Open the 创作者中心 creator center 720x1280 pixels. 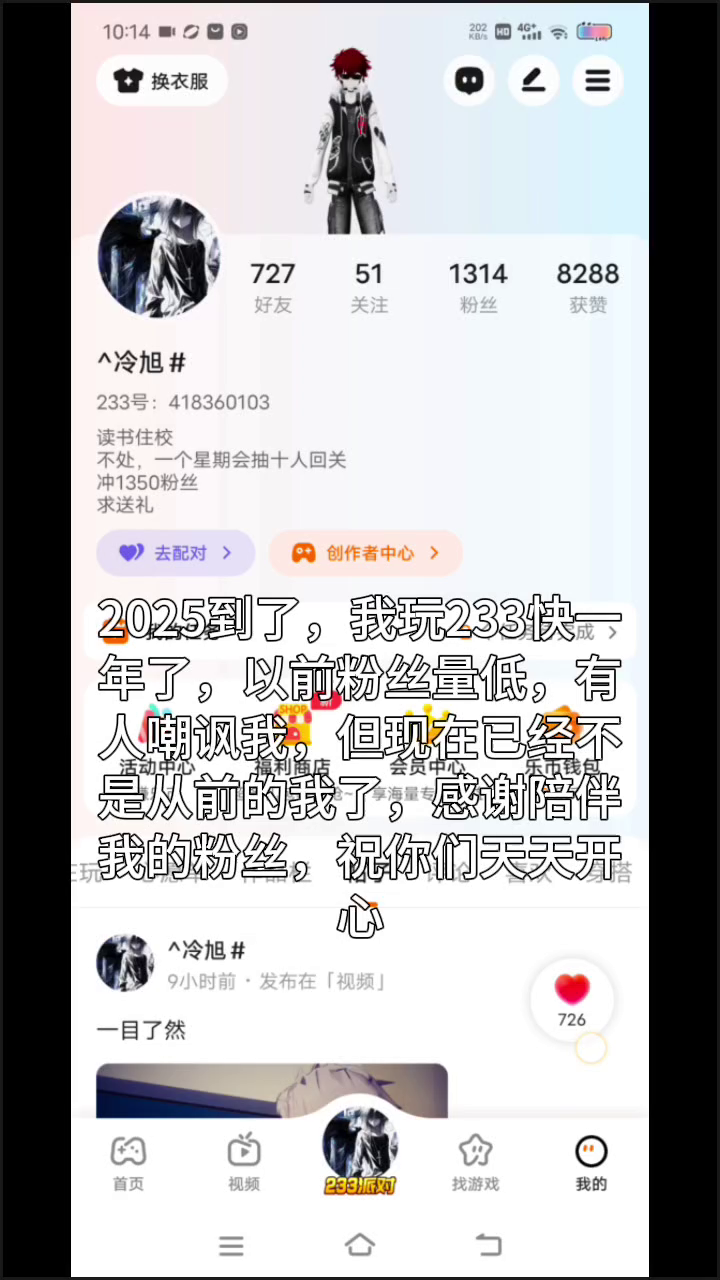366,553
